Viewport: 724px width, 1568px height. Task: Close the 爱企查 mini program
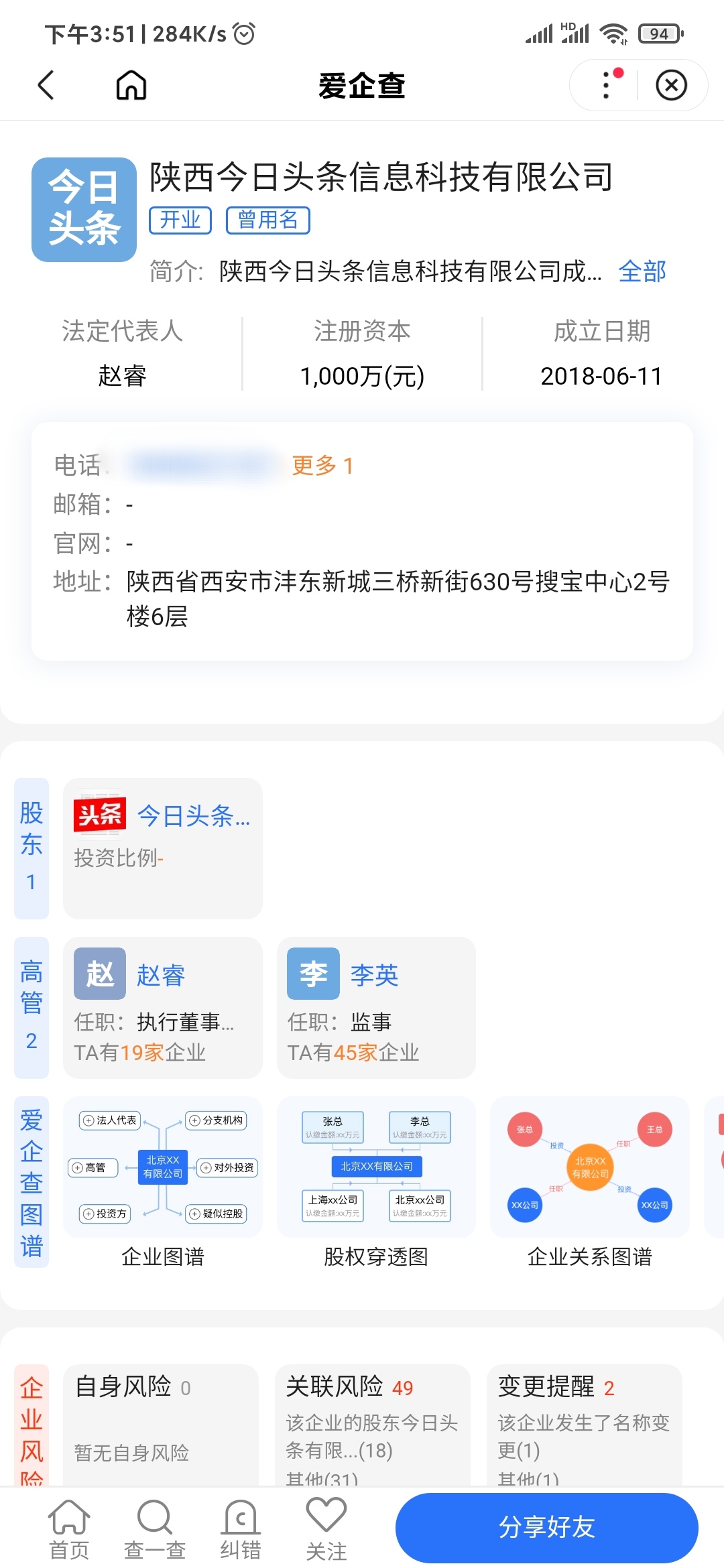click(x=671, y=85)
